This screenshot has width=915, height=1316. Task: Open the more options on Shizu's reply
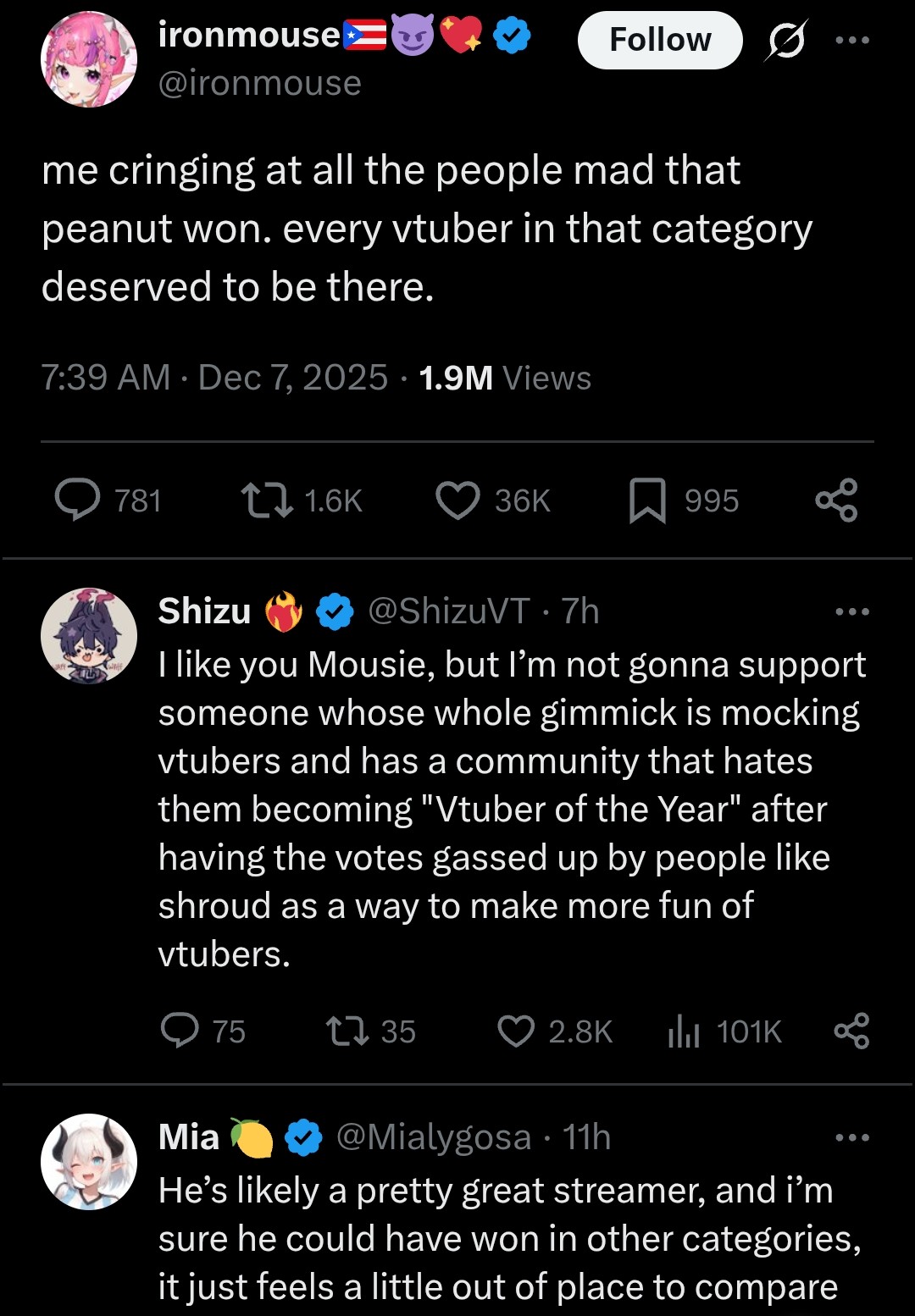(x=851, y=611)
